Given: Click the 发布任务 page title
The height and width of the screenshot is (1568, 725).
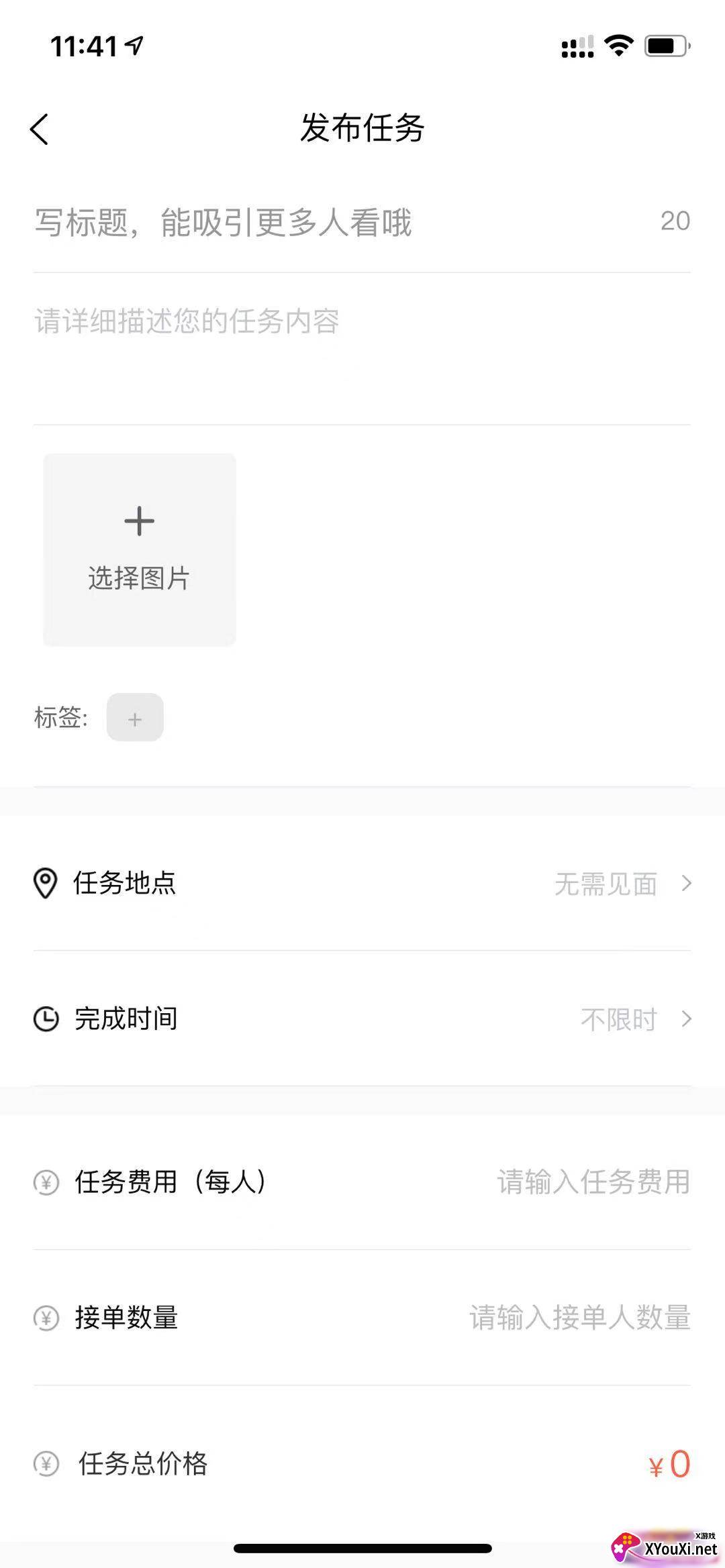Looking at the screenshot, I should tap(362, 128).
